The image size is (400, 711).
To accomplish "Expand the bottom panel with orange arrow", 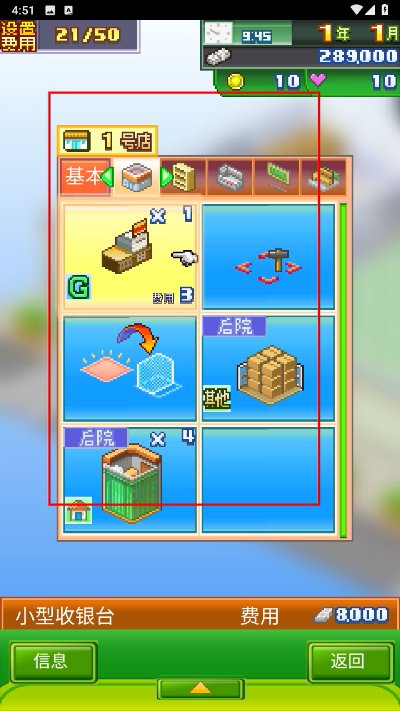I will (x=200, y=688).
